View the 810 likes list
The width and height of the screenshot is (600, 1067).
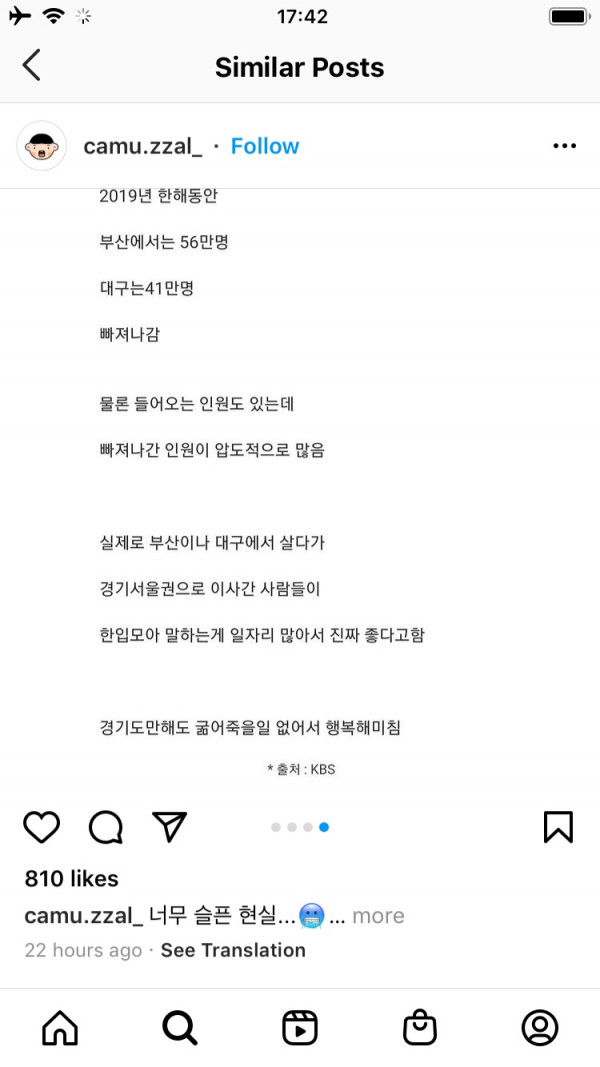coord(72,879)
